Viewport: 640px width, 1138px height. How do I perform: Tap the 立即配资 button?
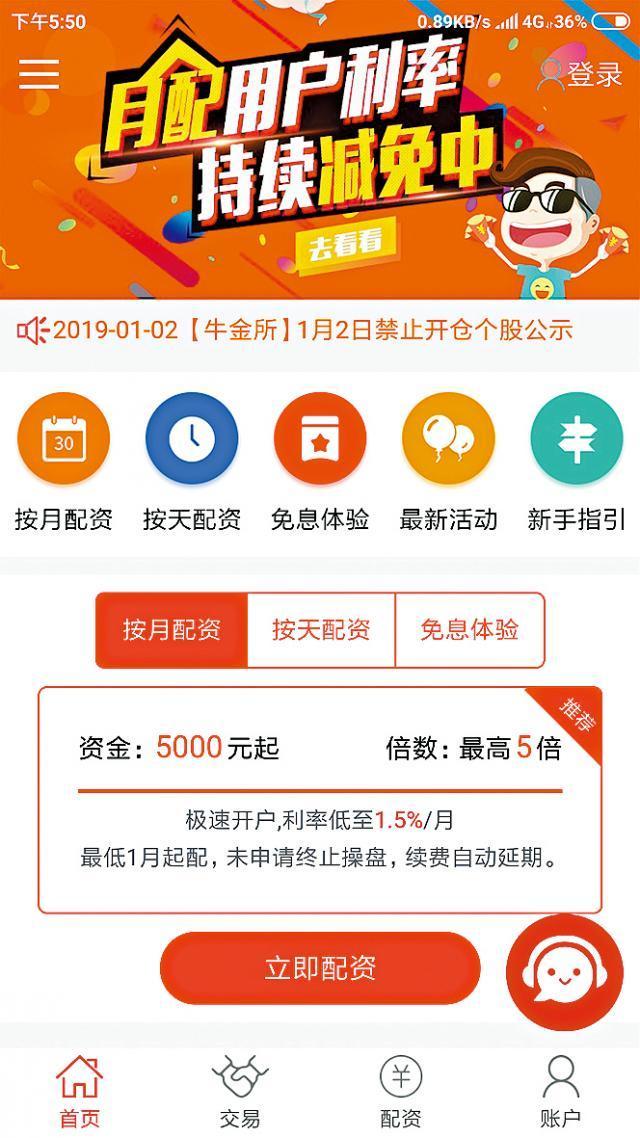pyautogui.click(x=320, y=968)
